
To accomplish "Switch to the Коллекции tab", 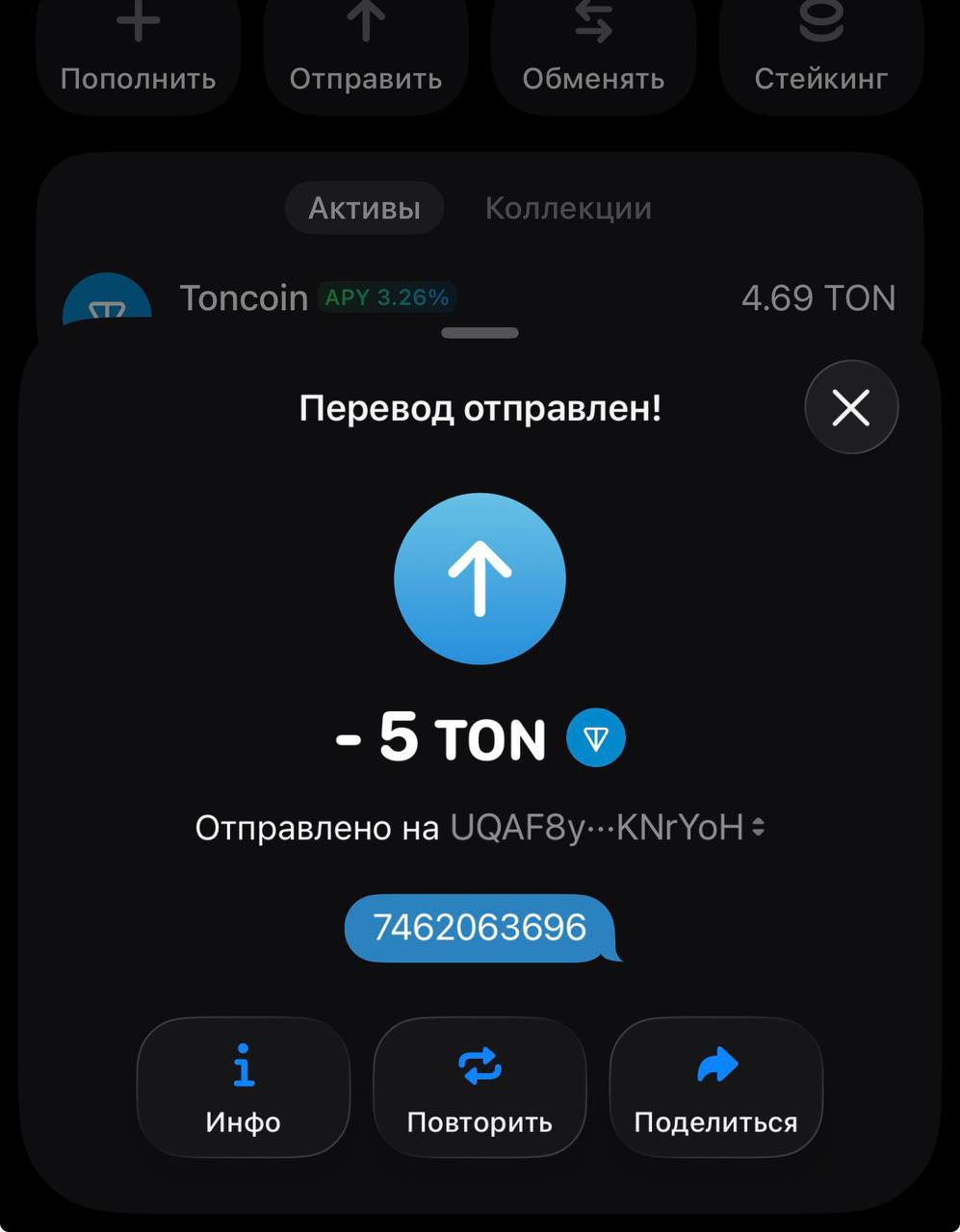I will click(568, 208).
